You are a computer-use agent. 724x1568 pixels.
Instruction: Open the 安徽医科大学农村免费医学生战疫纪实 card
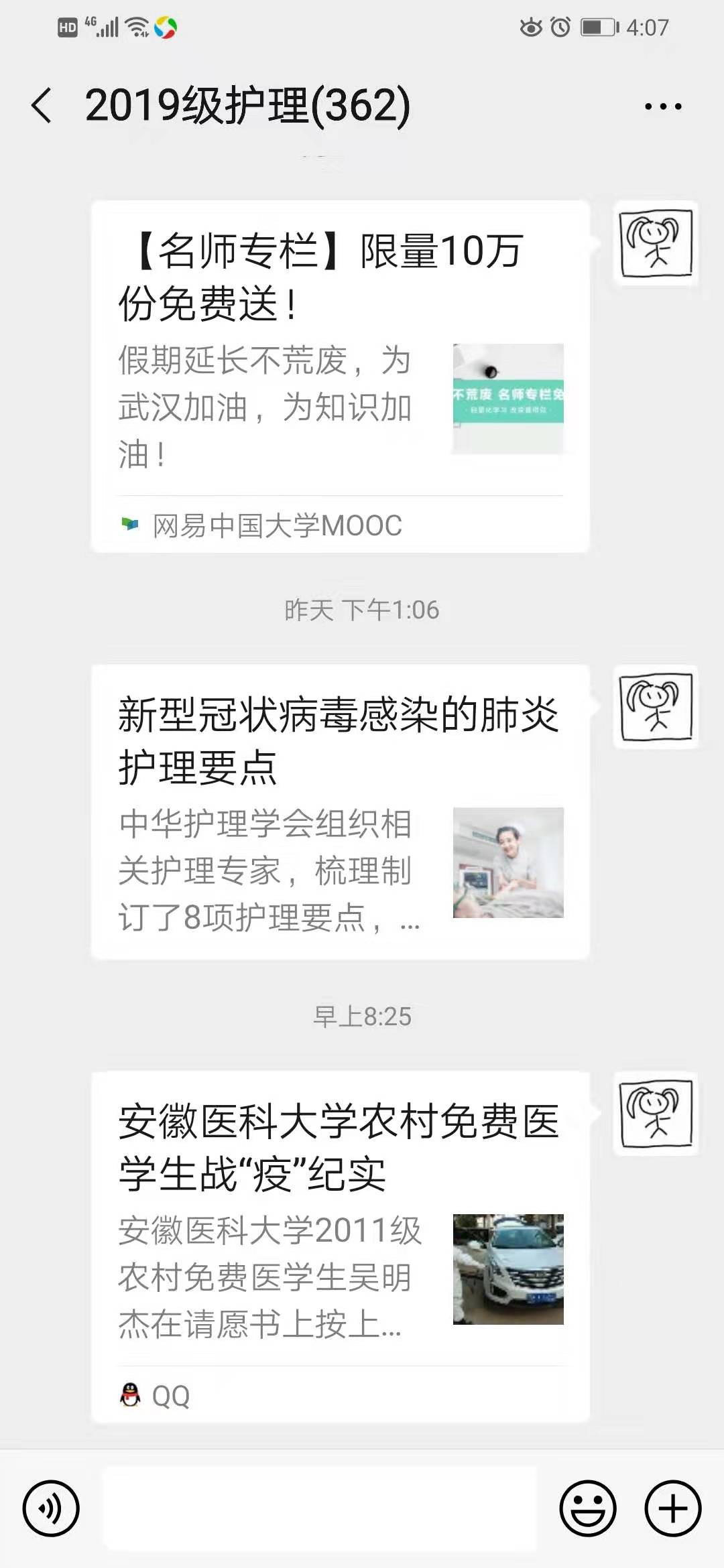tap(340, 1246)
